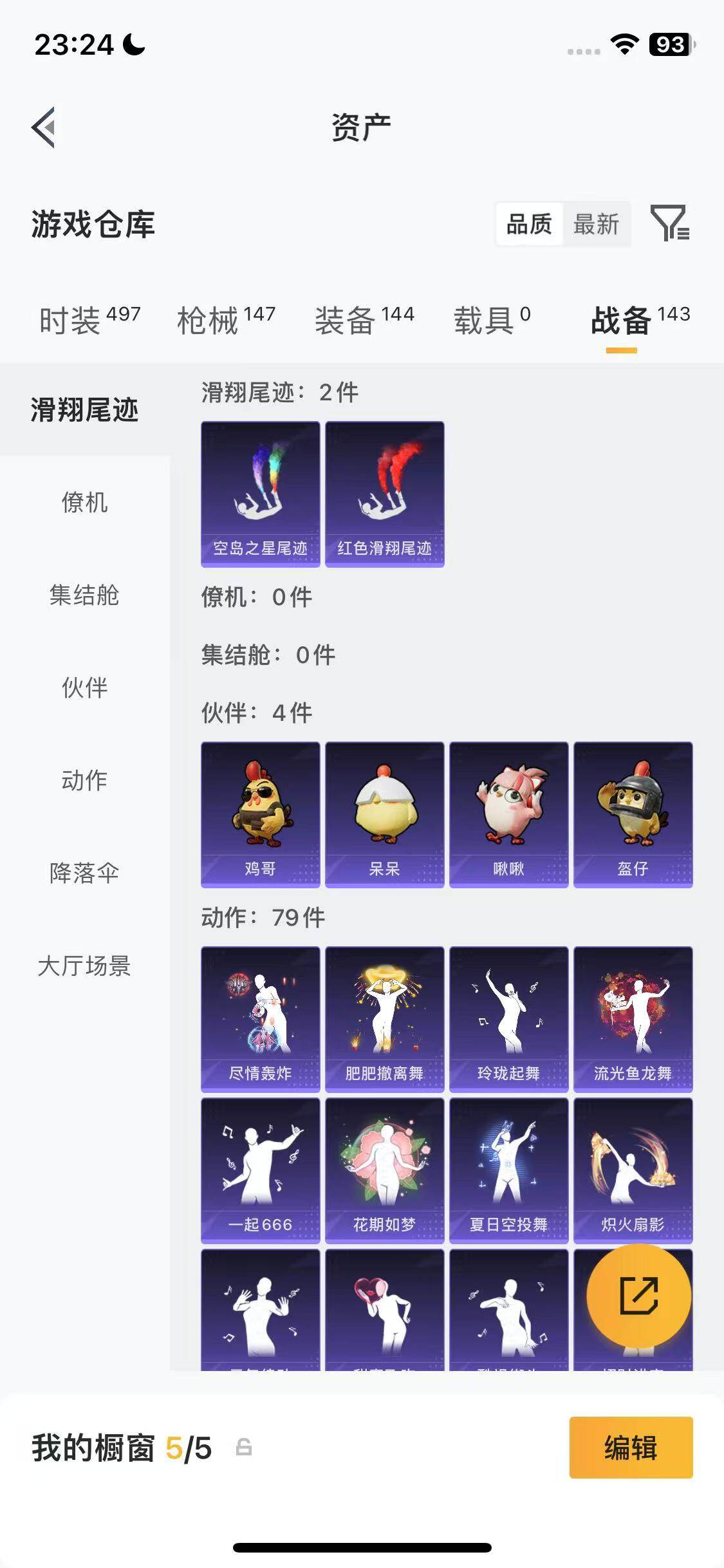Switch sorting to 品质

pos(528,225)
